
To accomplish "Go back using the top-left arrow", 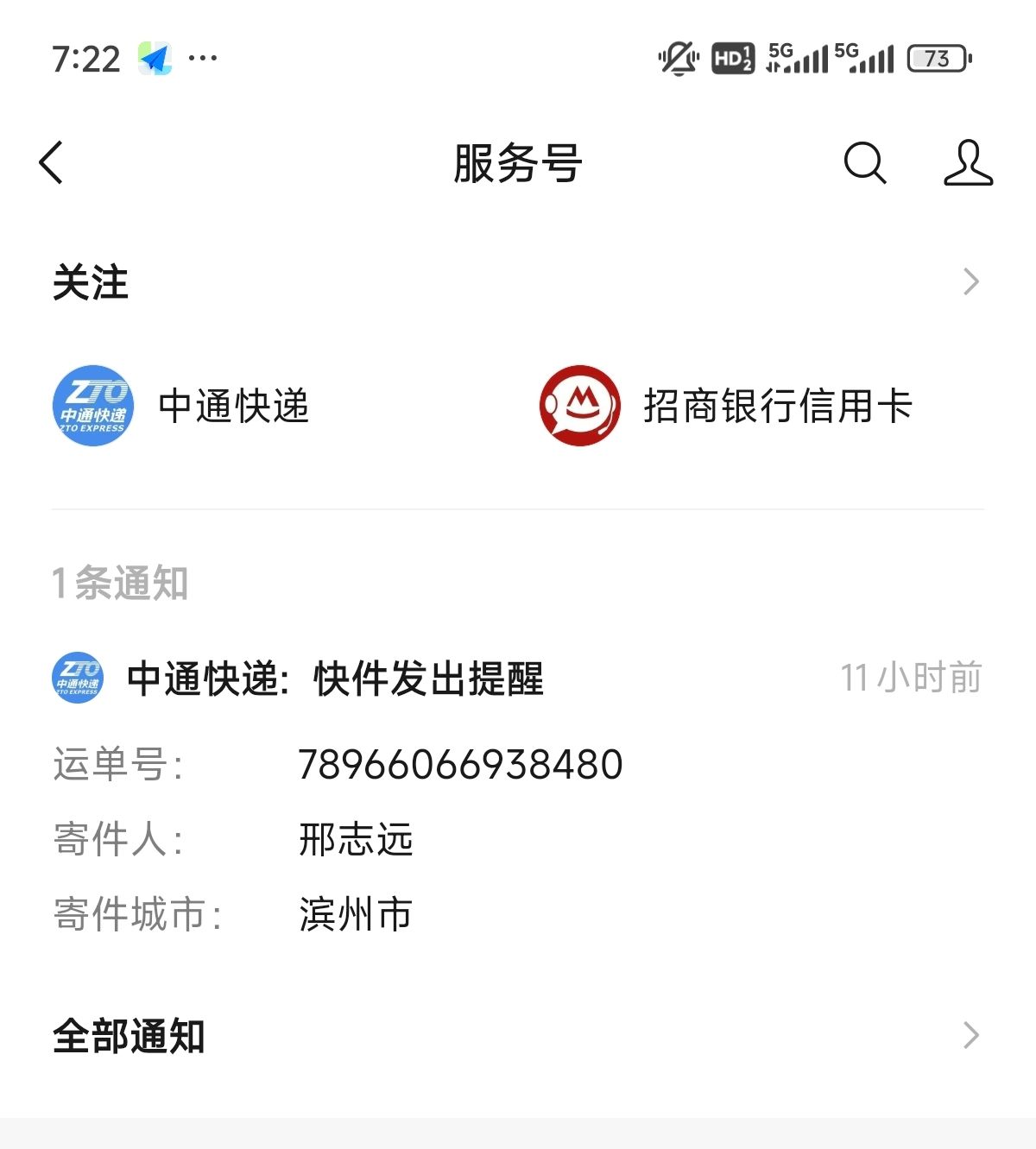I will click(52, 162).
